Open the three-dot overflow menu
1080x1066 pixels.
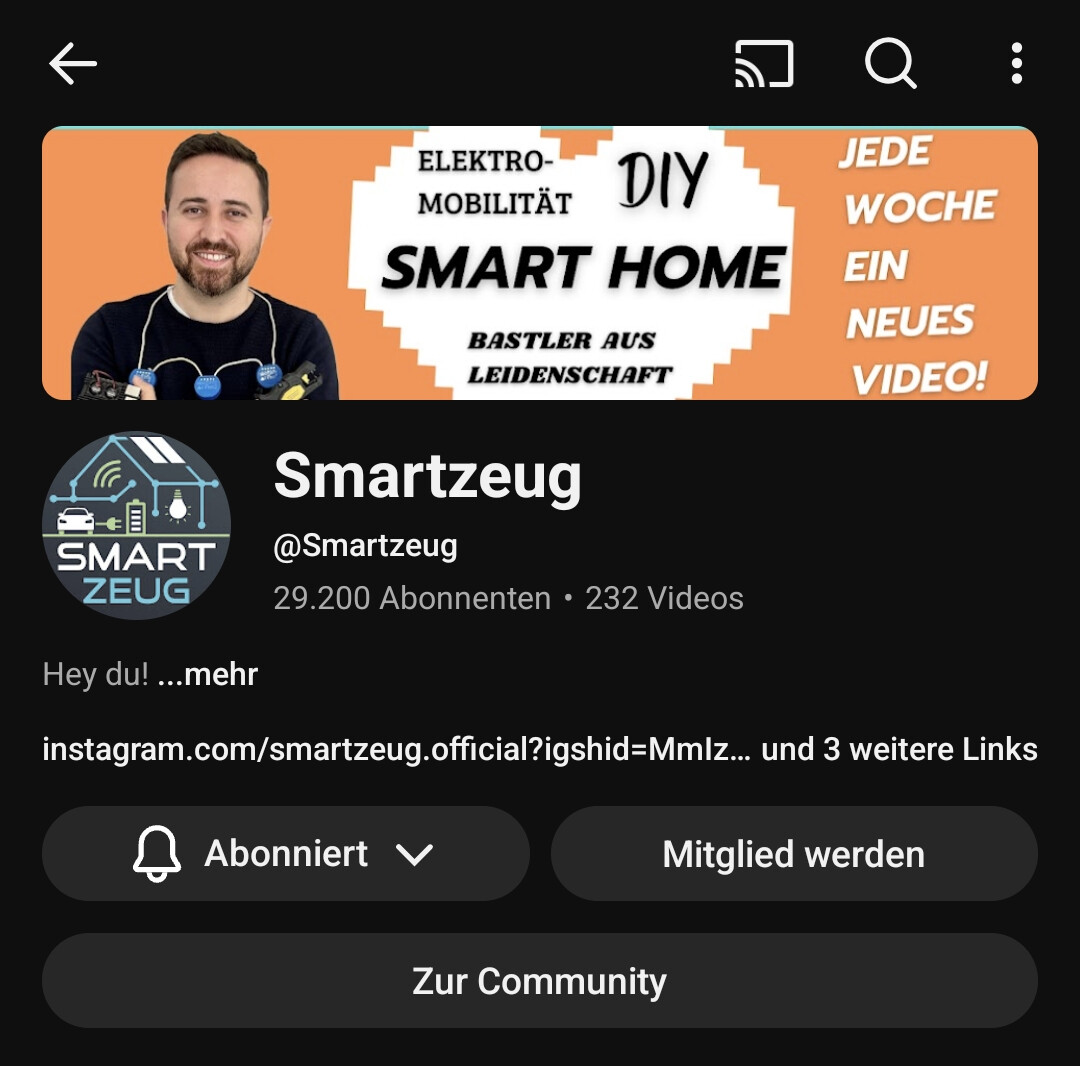(x=1016, y=65)
